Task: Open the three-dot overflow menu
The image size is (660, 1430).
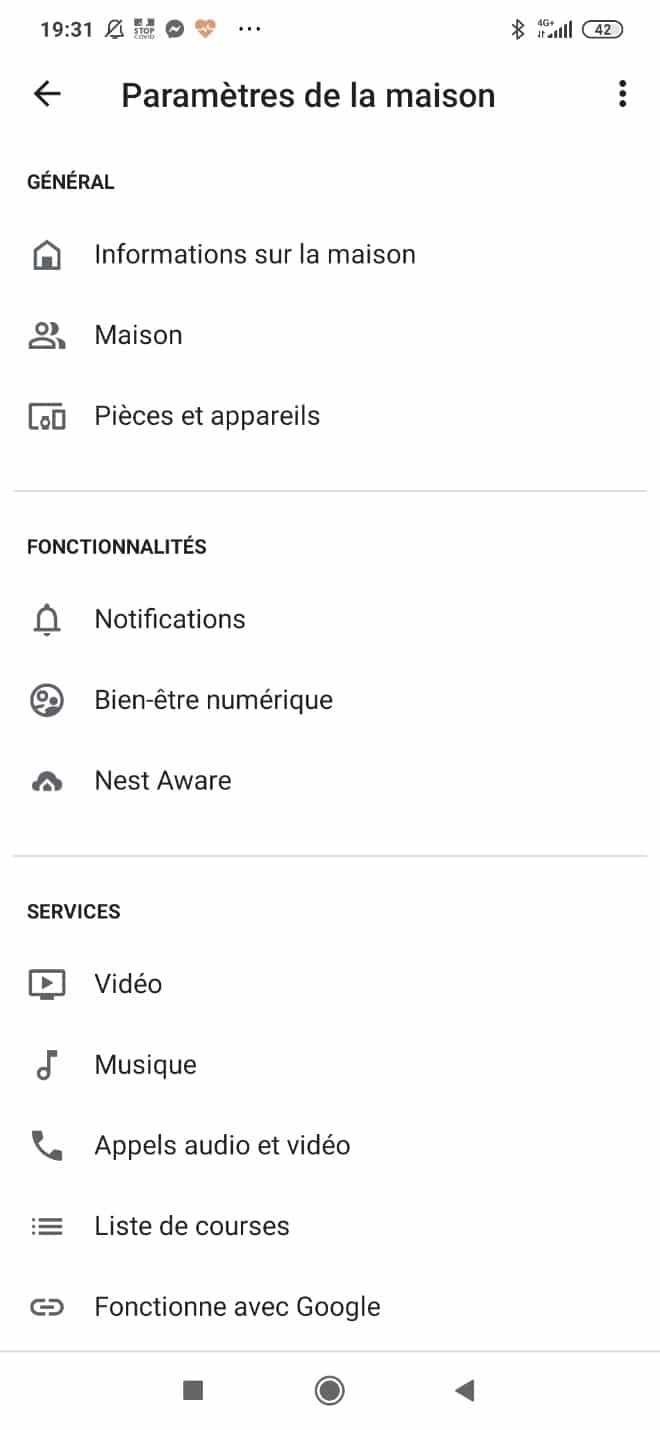Action: pos(622,94)
